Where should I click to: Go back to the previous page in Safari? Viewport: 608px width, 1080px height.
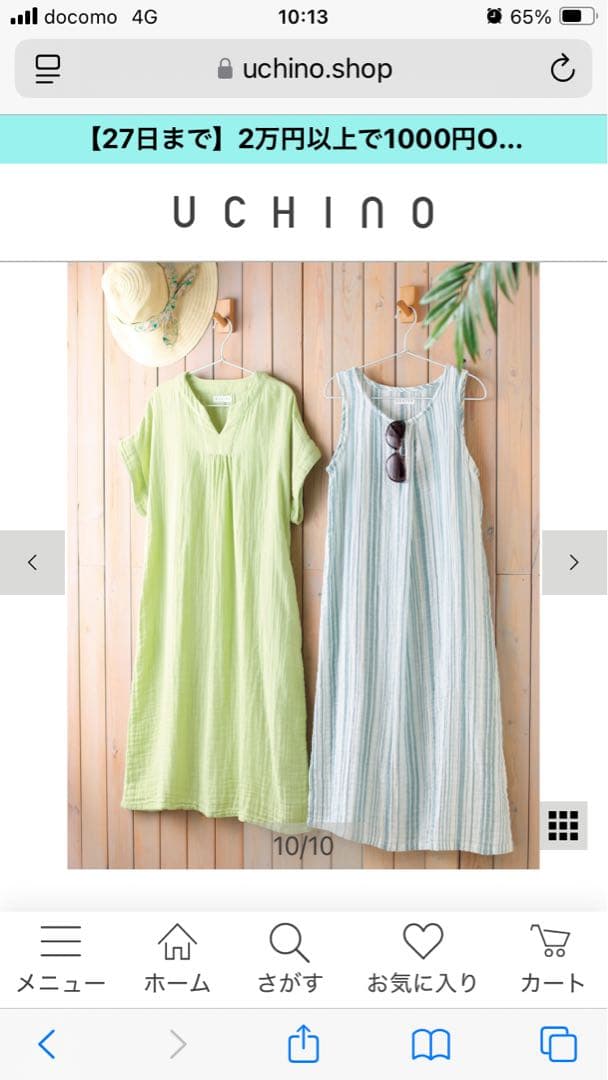coord(46,1044)
